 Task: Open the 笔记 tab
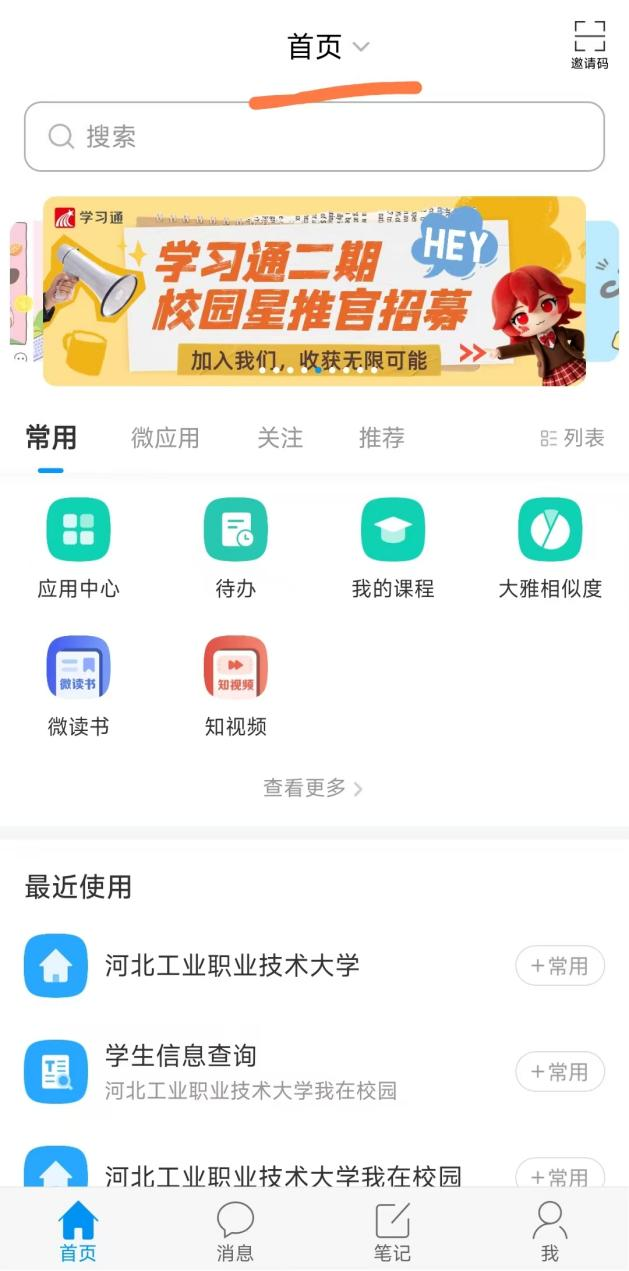[x=392, y=1232]
